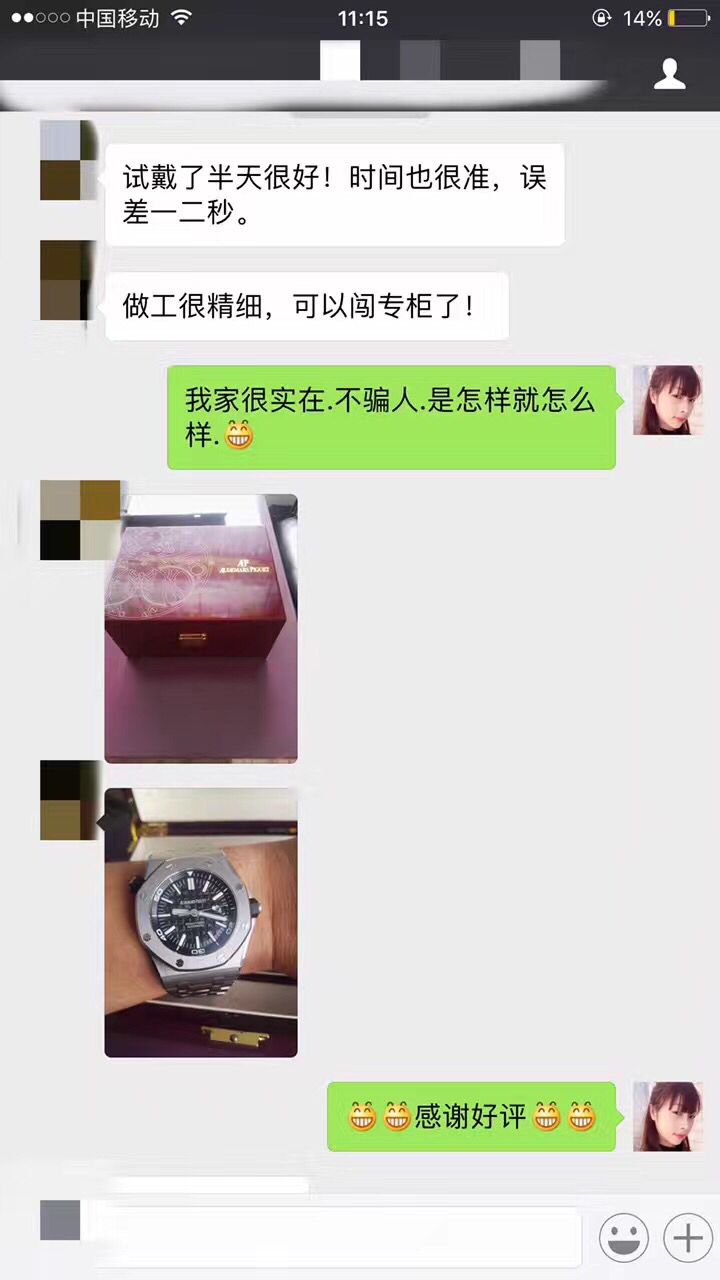
Task: Open the emoji sticker picker
Action: 623,1239
